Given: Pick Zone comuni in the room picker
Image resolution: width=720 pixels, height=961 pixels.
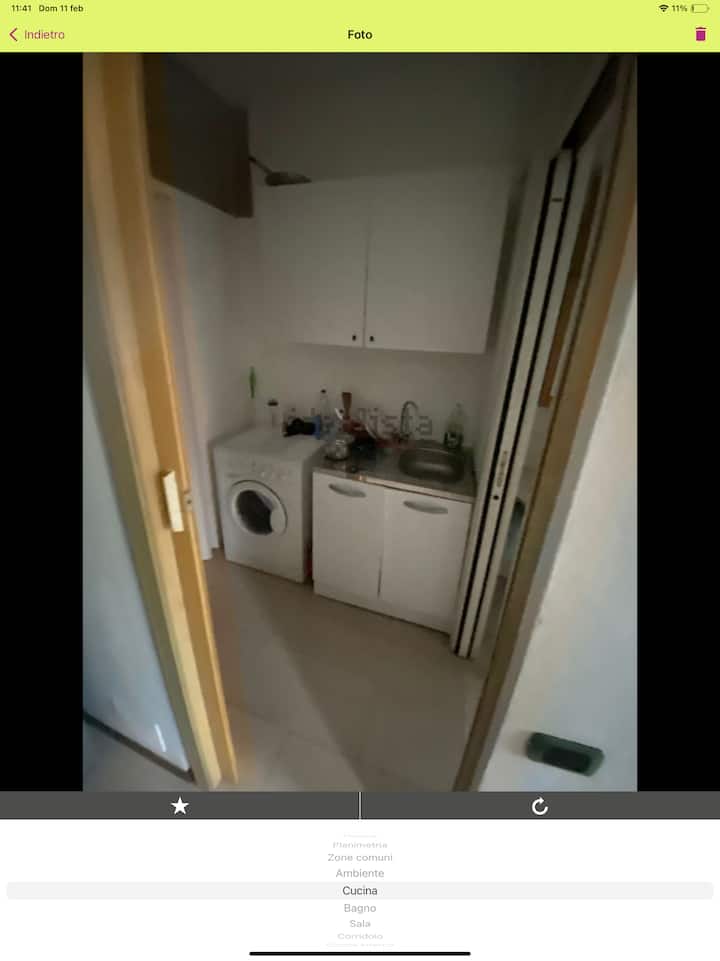Looking at the screenshot, I should click(360, 857).
